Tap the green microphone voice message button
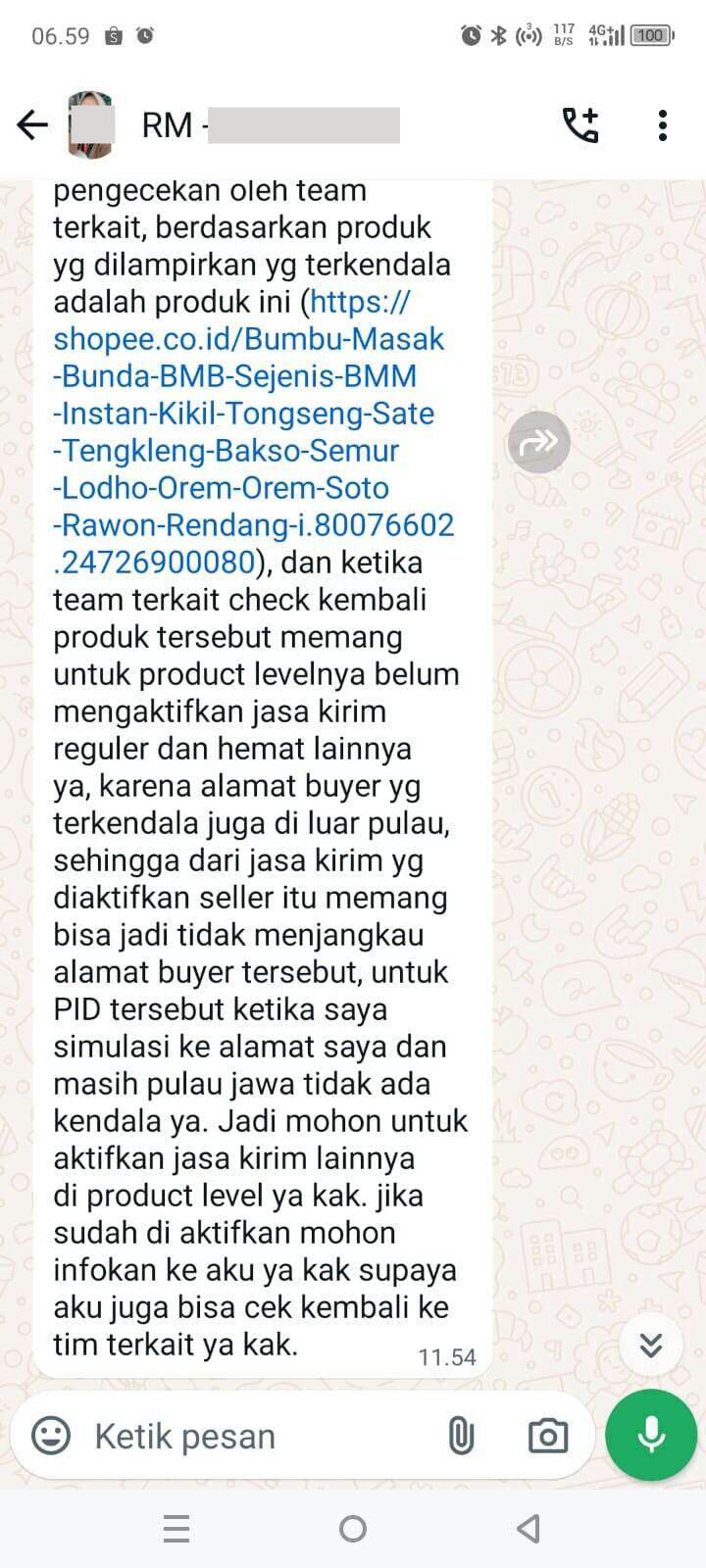The width and height of the screenshot is (706, 1568). (x=651, y=1435)
